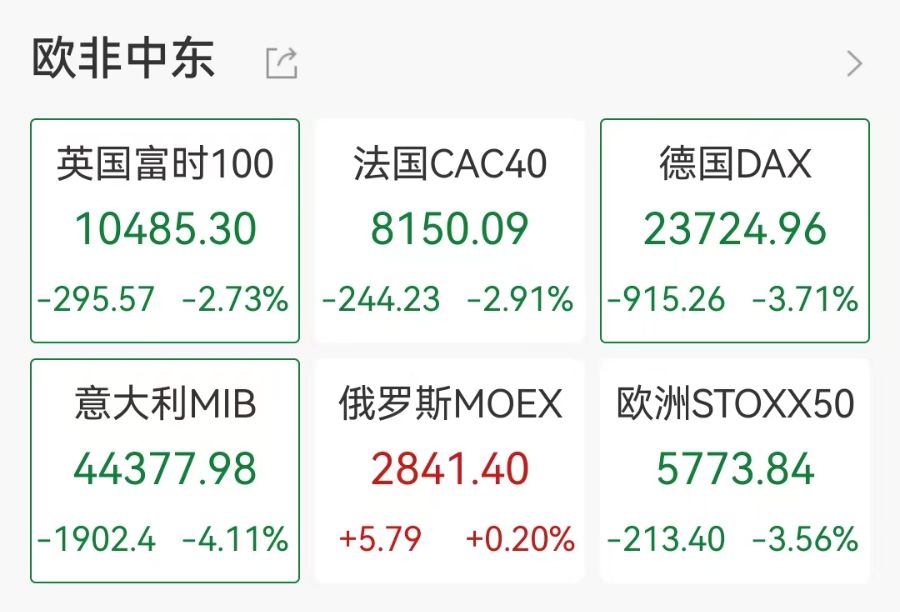Open the 英国富时100 index card
This screenshot has height=612, width=900.
coord(165,231)
